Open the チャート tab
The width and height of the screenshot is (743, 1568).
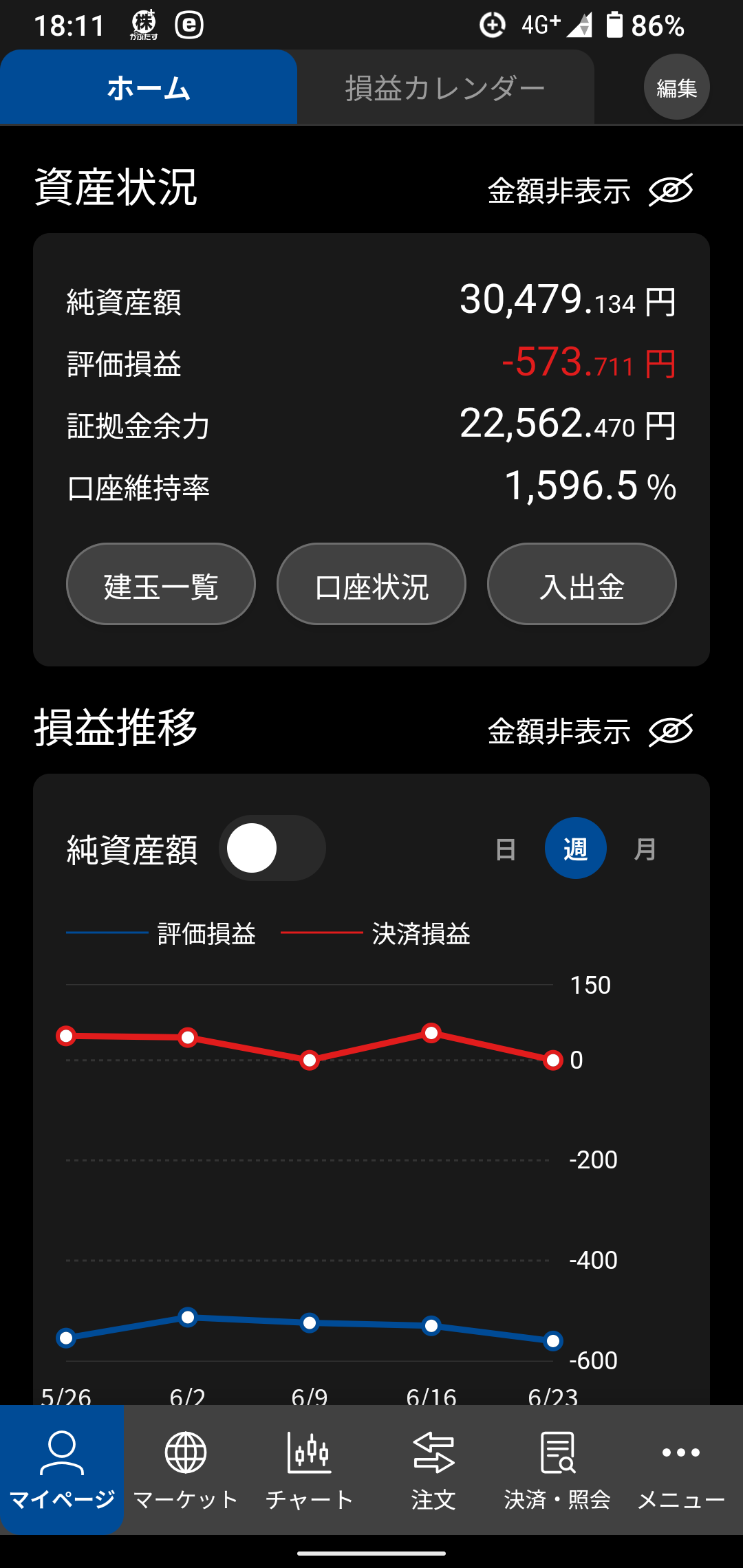(x=310, y=1470)
